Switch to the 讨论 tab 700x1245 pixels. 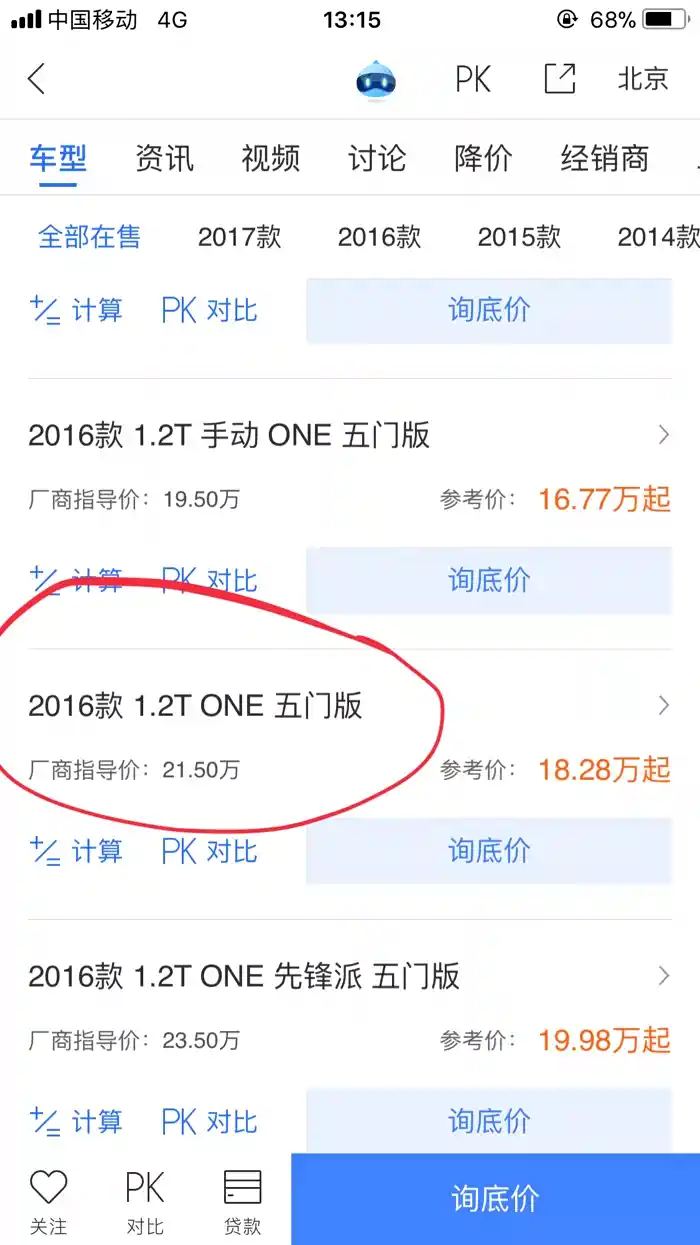(x=377, y=158)
